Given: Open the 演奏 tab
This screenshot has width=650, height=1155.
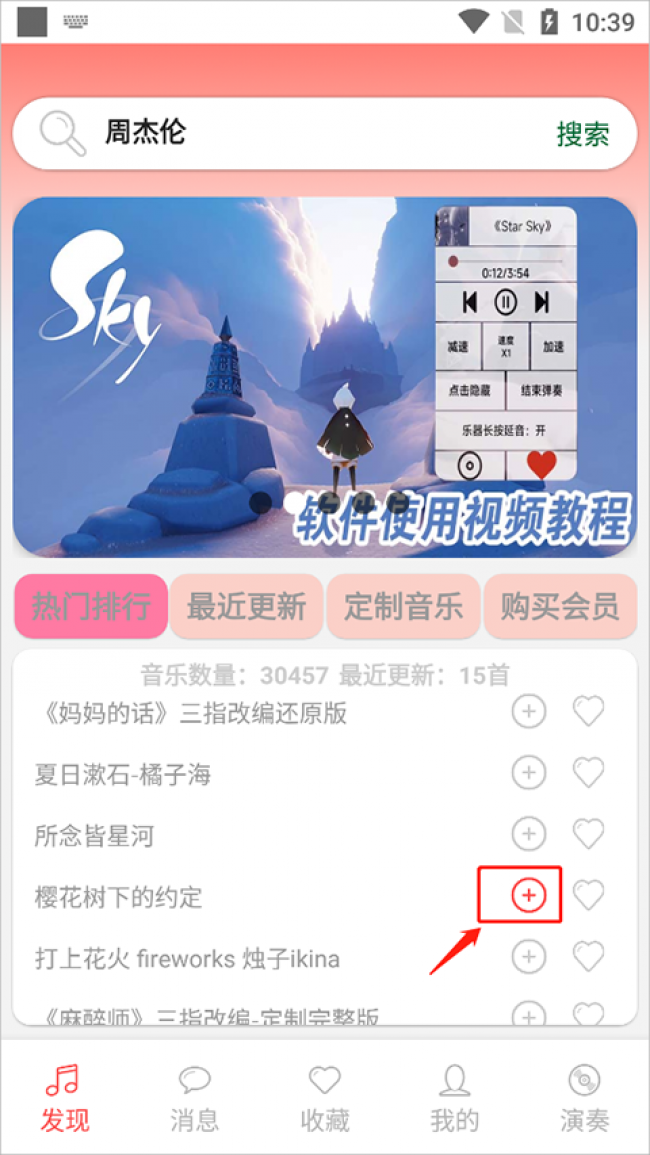Looking at the screenshot, I should click(584, 1098).
